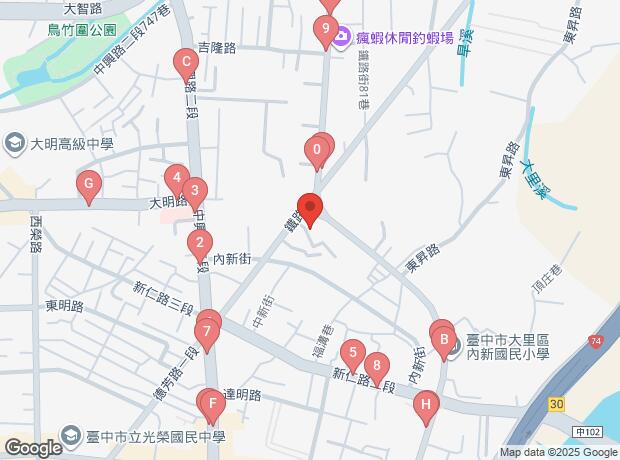
Task: Open the Google logo link
Action: coord(33,448)
